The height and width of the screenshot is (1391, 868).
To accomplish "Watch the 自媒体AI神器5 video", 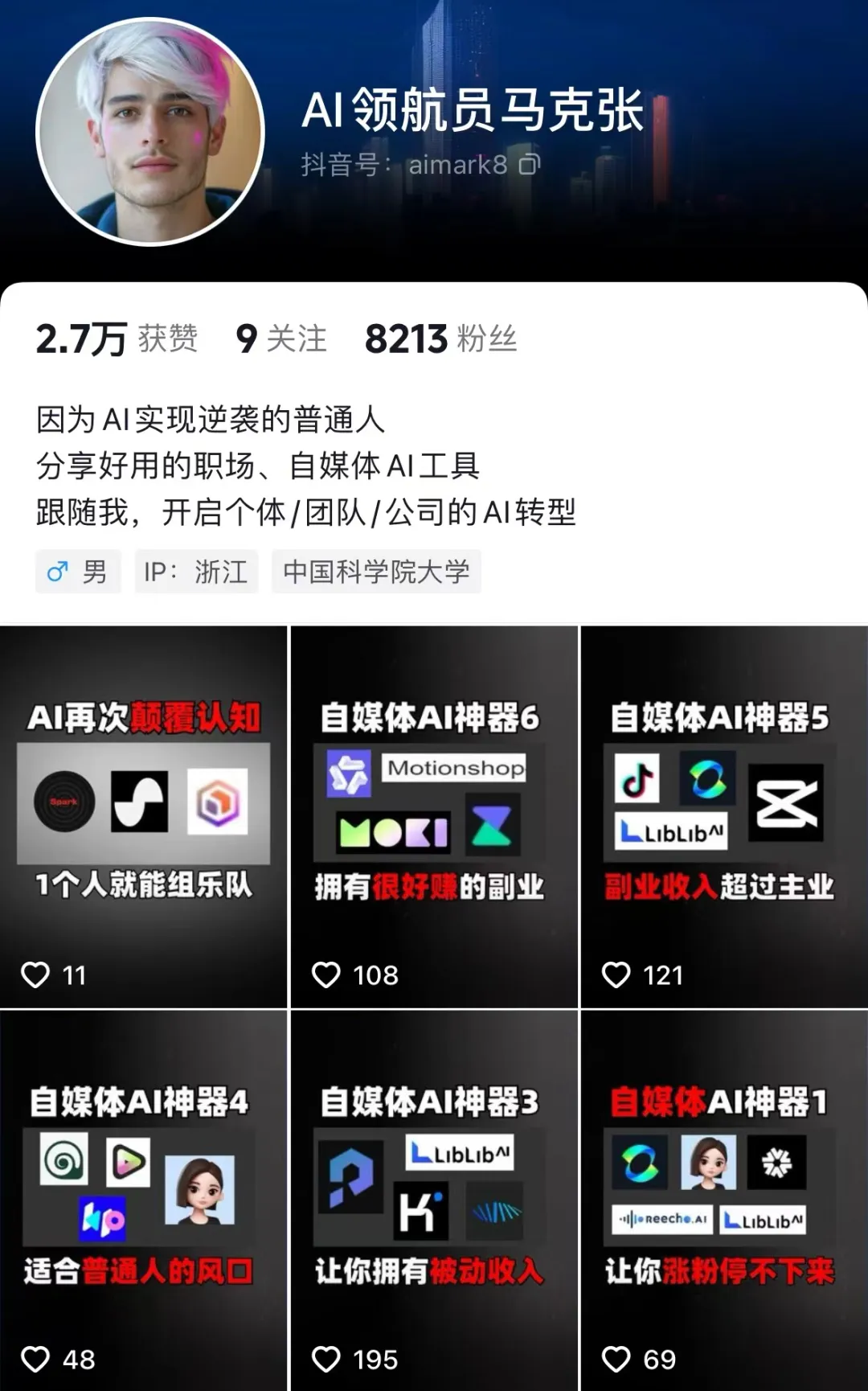I will [724, 816].
